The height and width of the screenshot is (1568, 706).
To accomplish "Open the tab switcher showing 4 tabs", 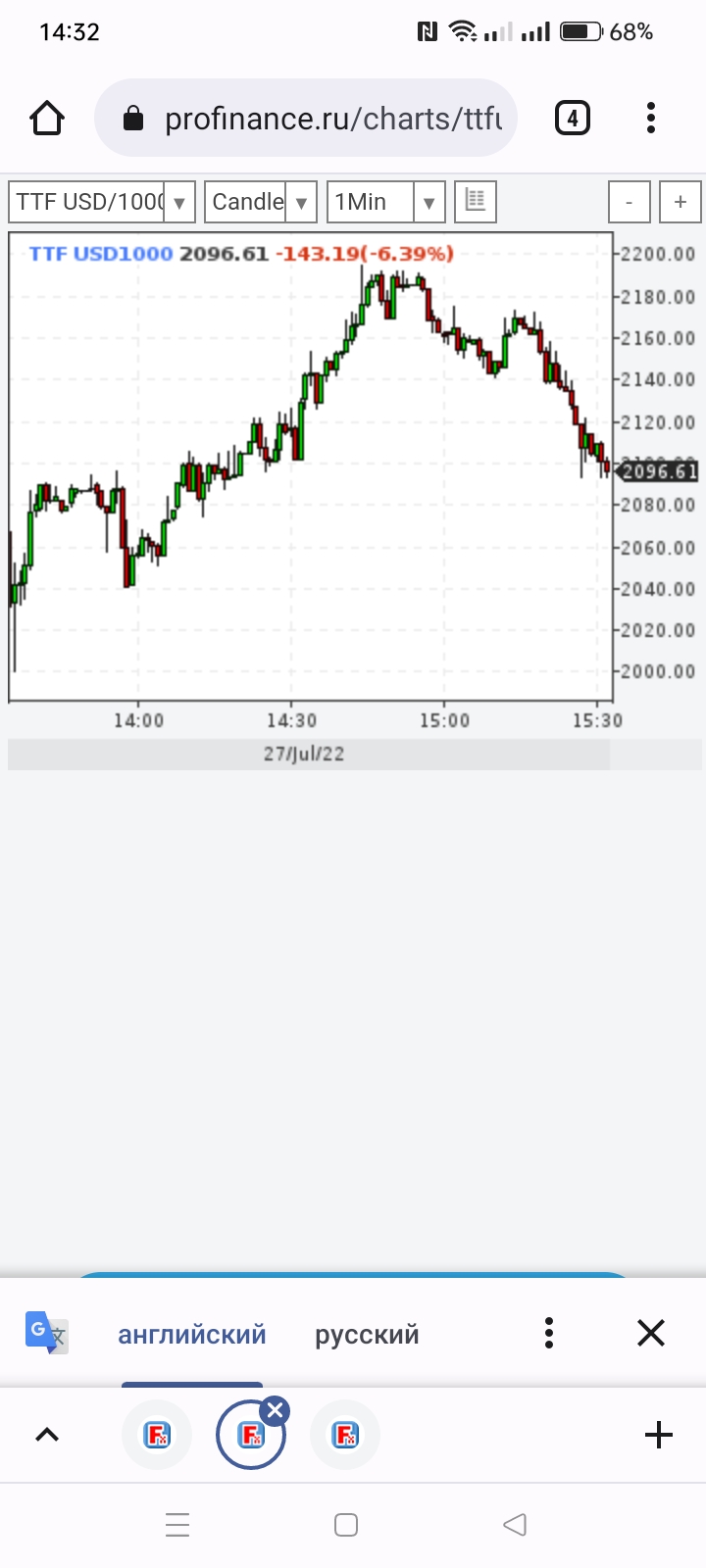I will pos(573,119).
